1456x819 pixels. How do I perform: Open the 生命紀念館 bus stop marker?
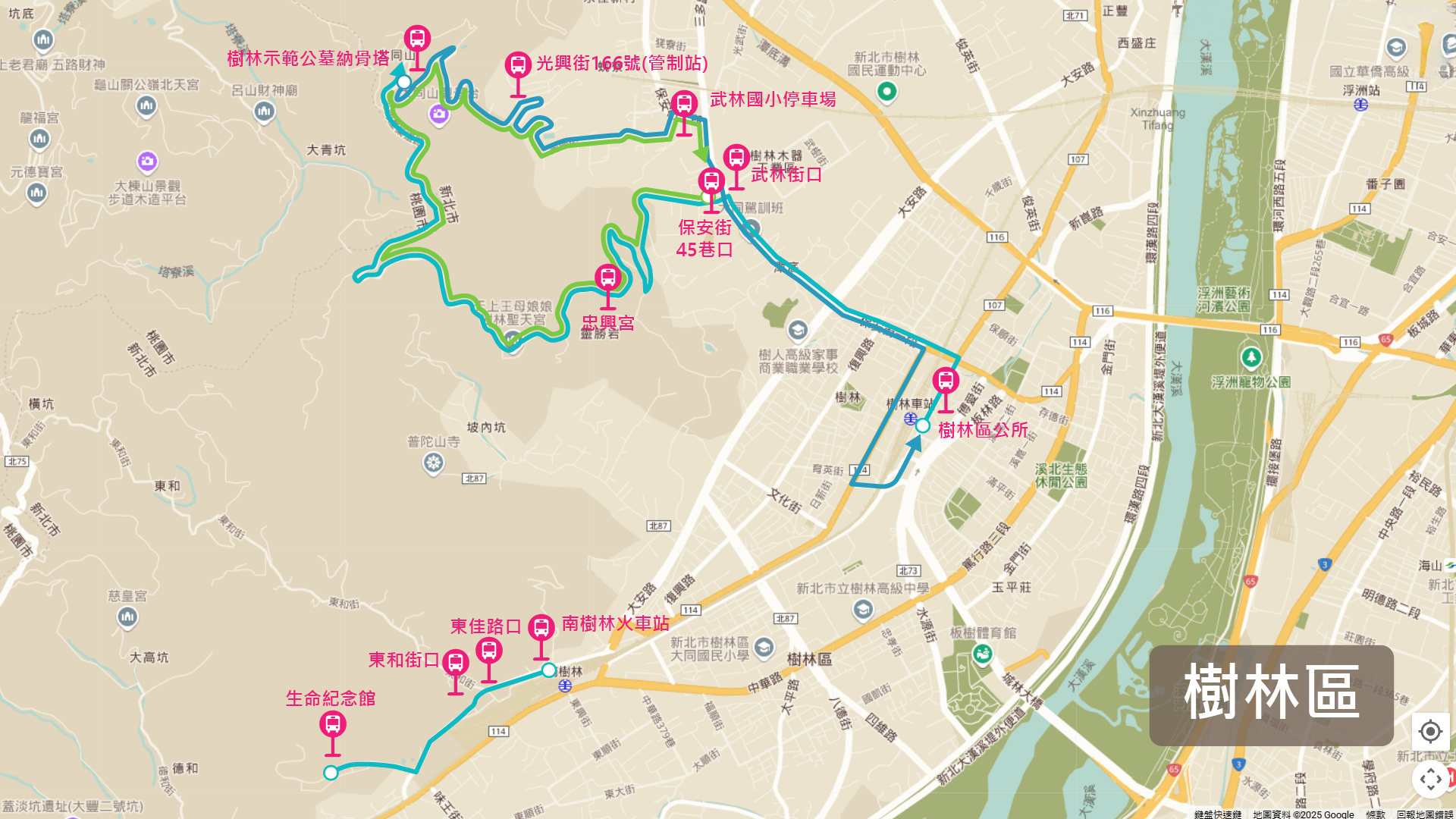pos(333,725)
